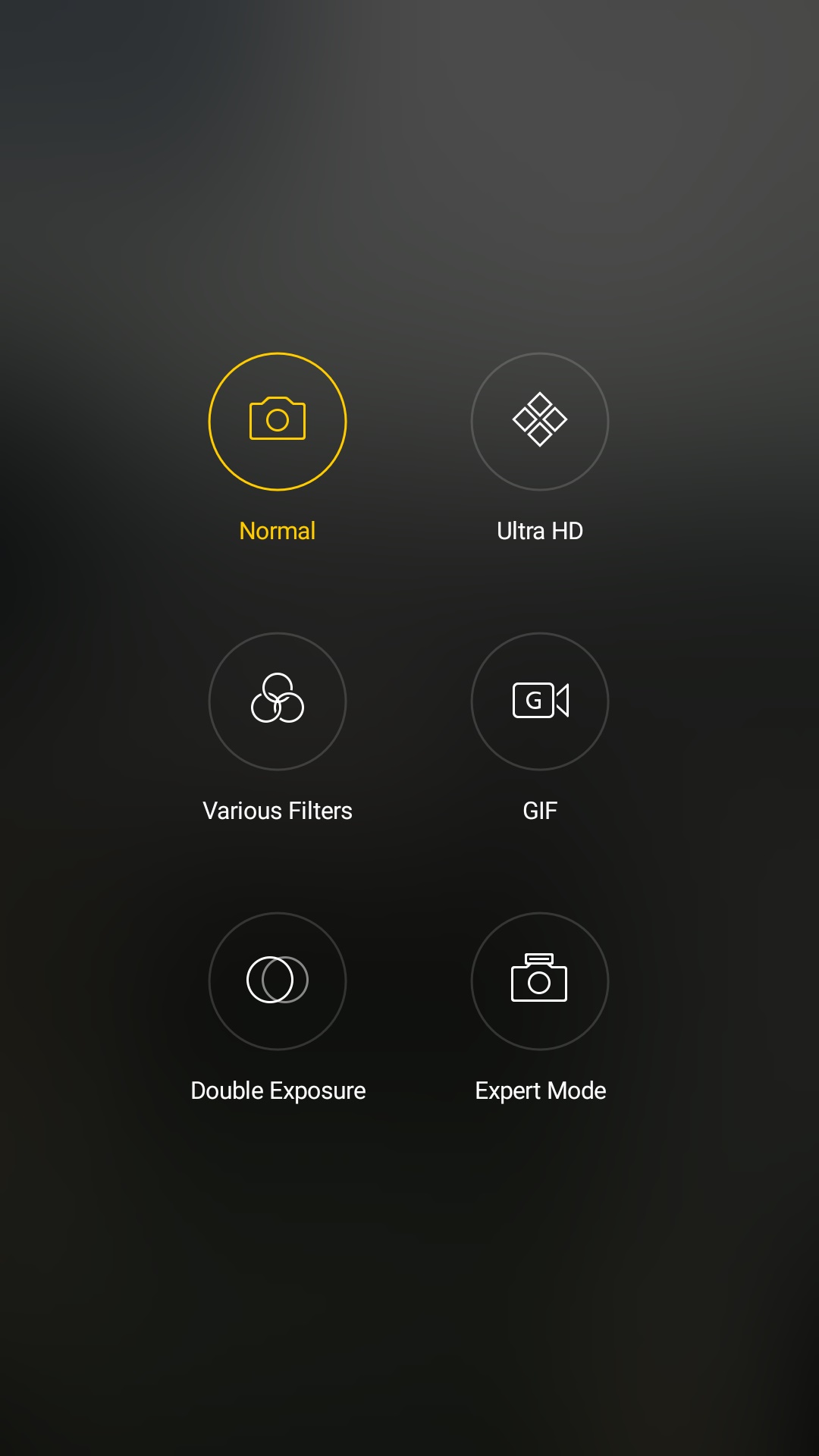
Task: Select the Normal camera mode
Action: 278,422
